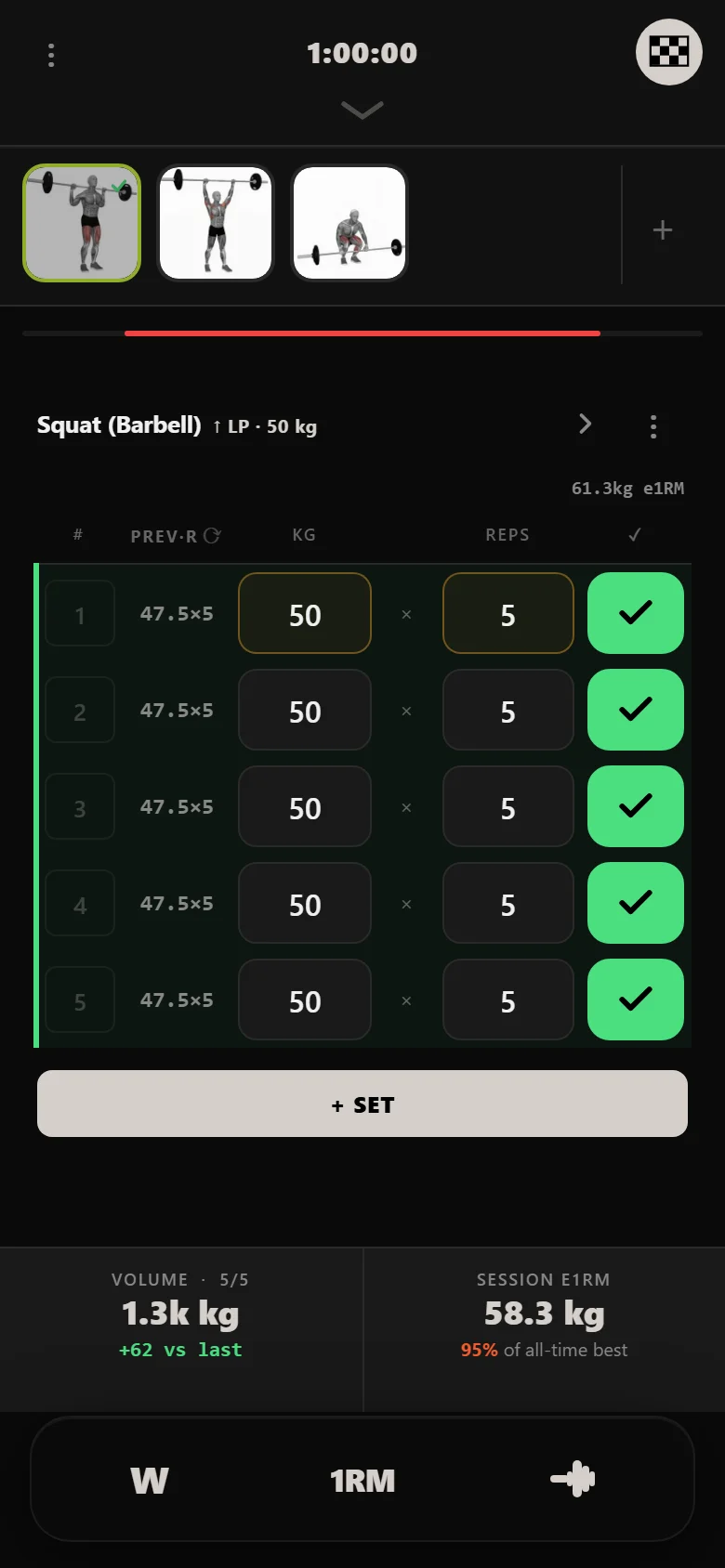The height and width of the screenshot is (1568, 725).
Task: Open the 1RM calculator
Action: click(362, 1480)
